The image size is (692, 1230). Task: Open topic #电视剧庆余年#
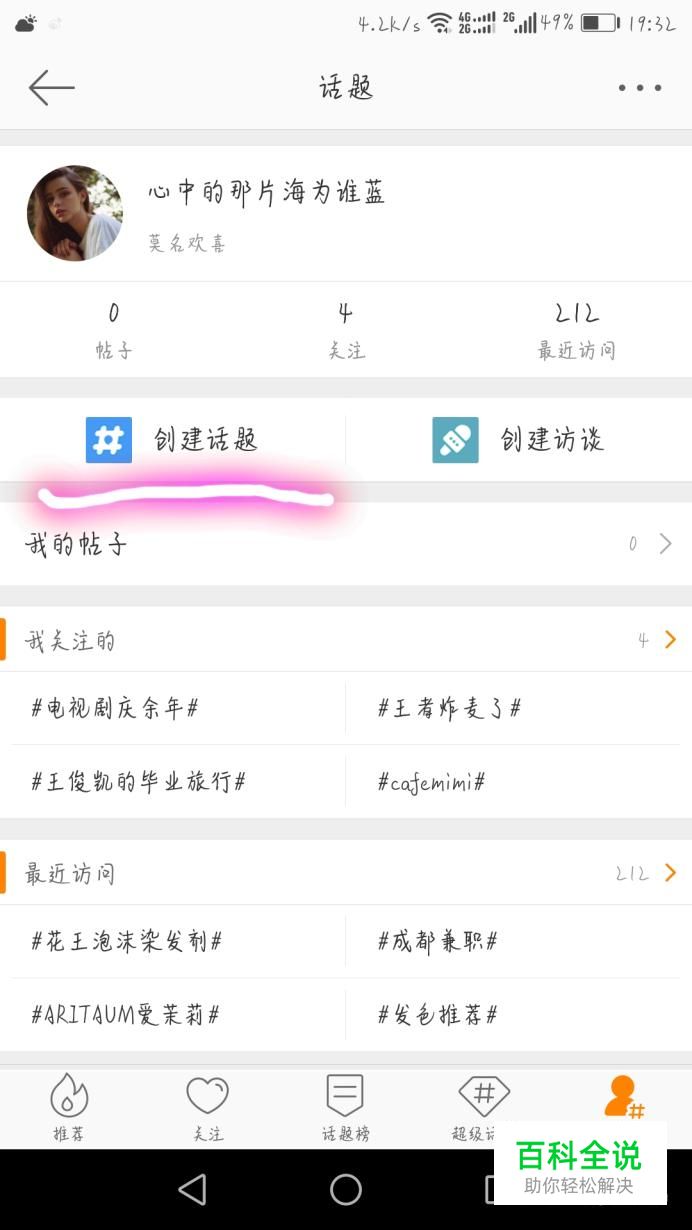click(115, 708)
